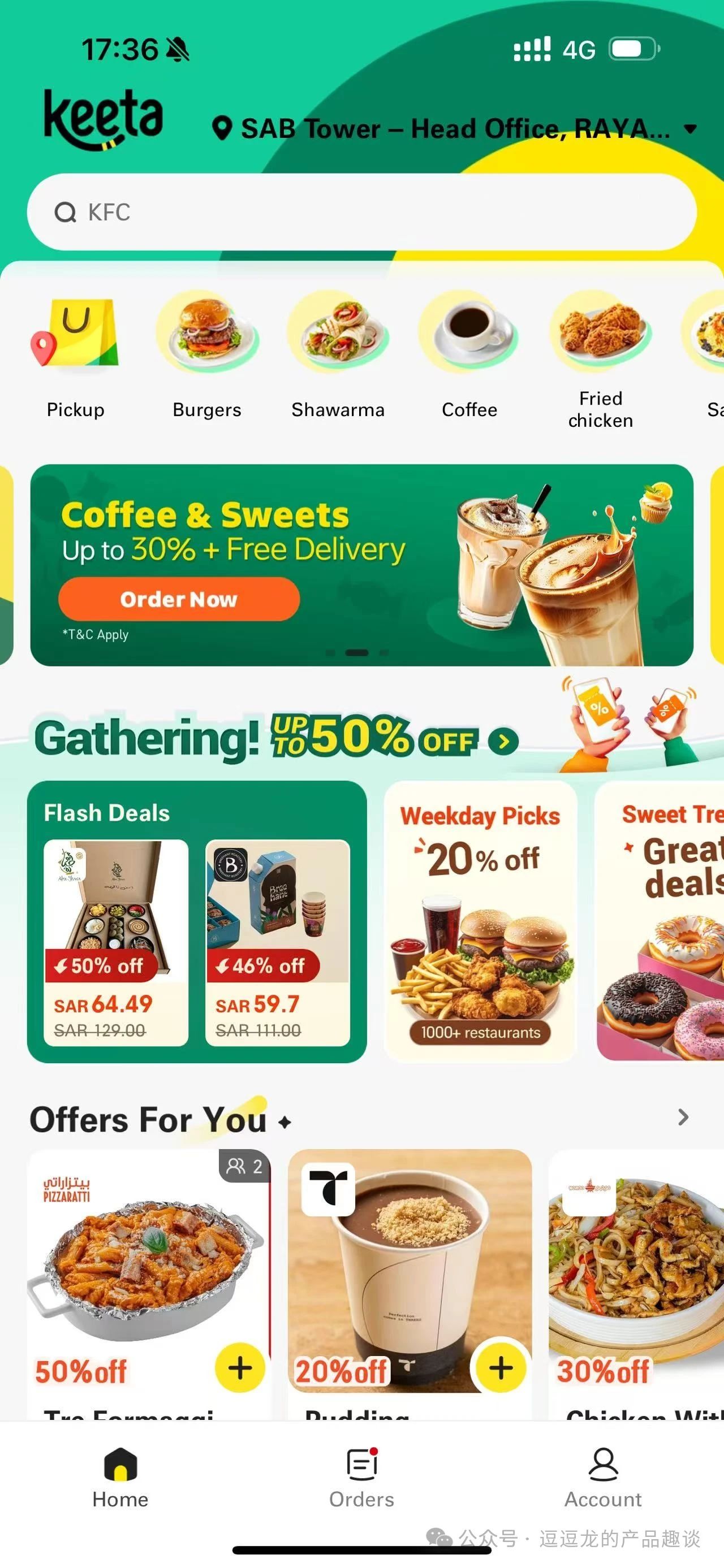The height and width of the screenshot is (1568, 724).
Task: Browse the Burgers category
Action: 207,356
